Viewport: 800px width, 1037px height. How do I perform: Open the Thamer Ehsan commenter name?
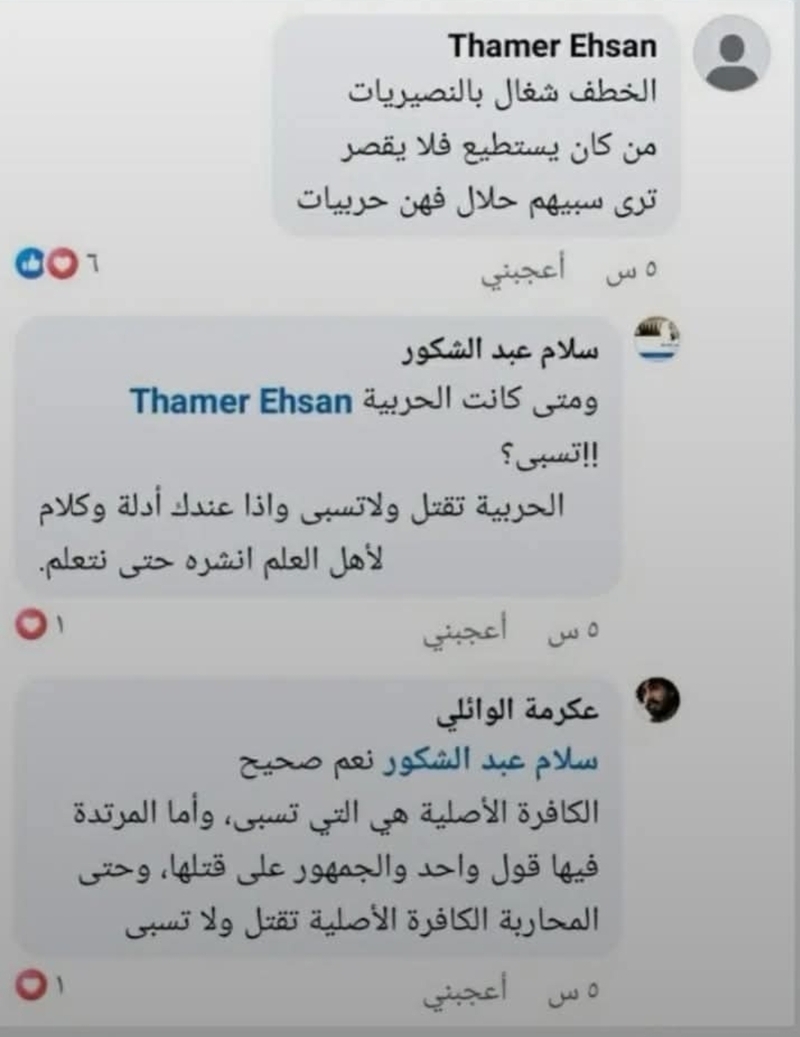tap(552, 46)
